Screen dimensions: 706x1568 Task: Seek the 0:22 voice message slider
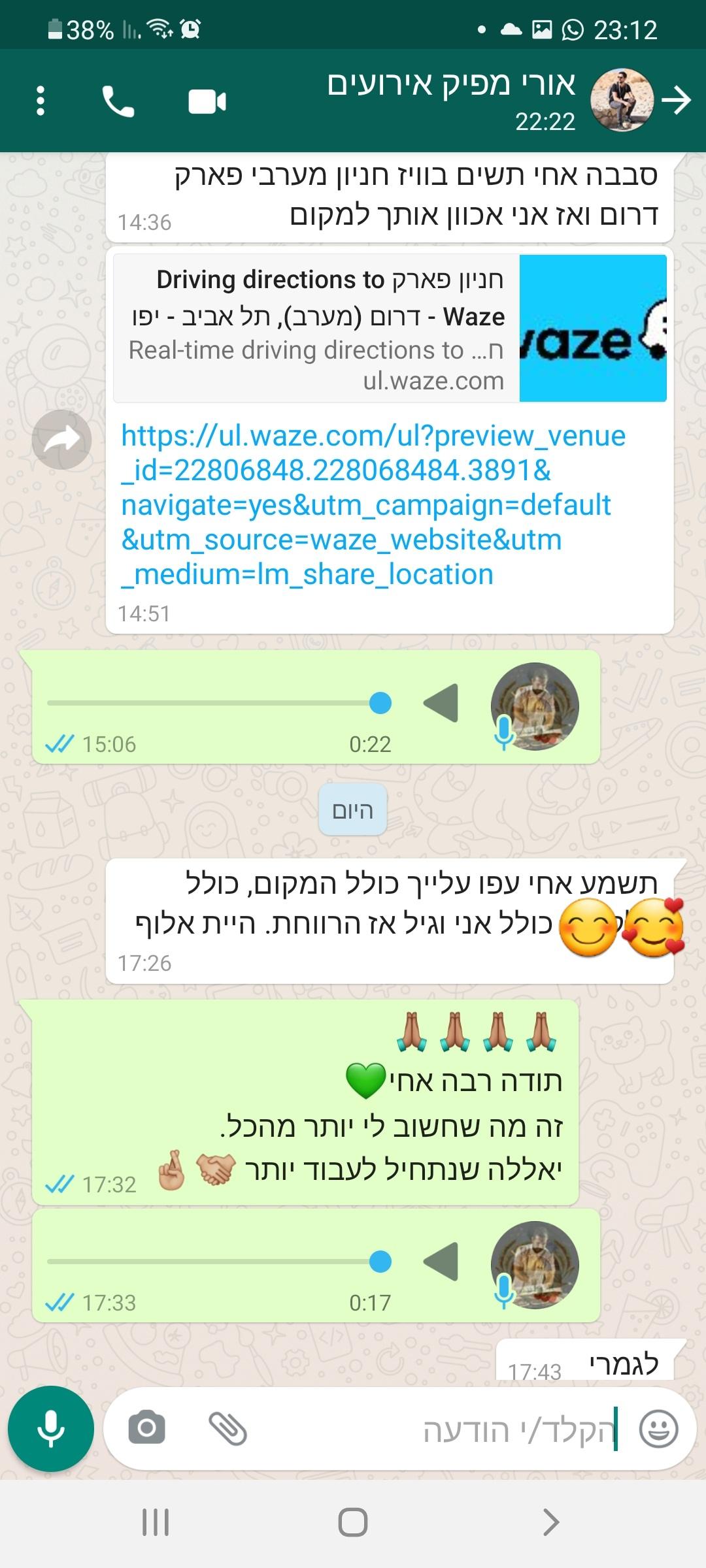pyautogui.click(x=220, y=703)
